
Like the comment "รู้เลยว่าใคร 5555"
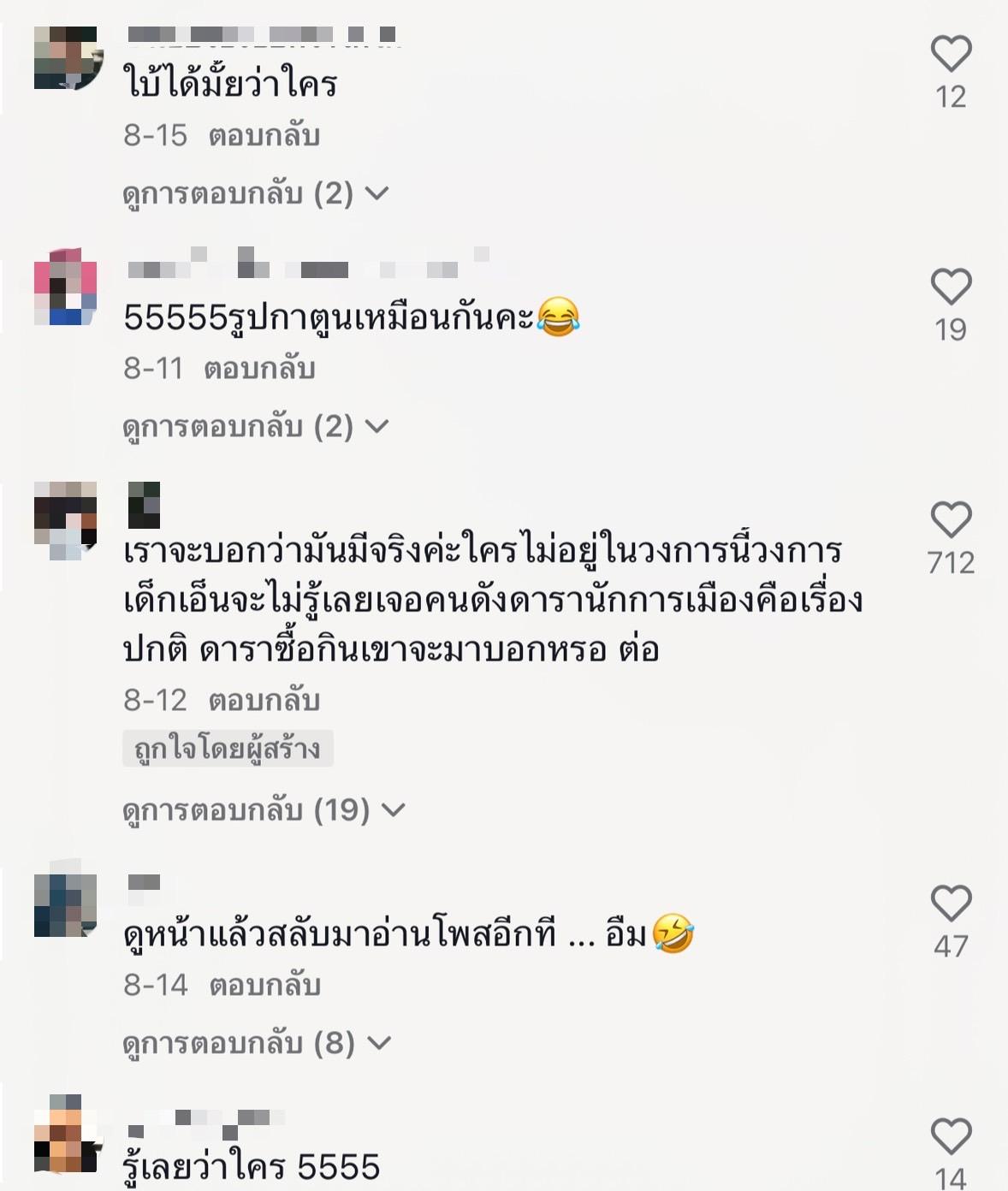coord(951,1137)
